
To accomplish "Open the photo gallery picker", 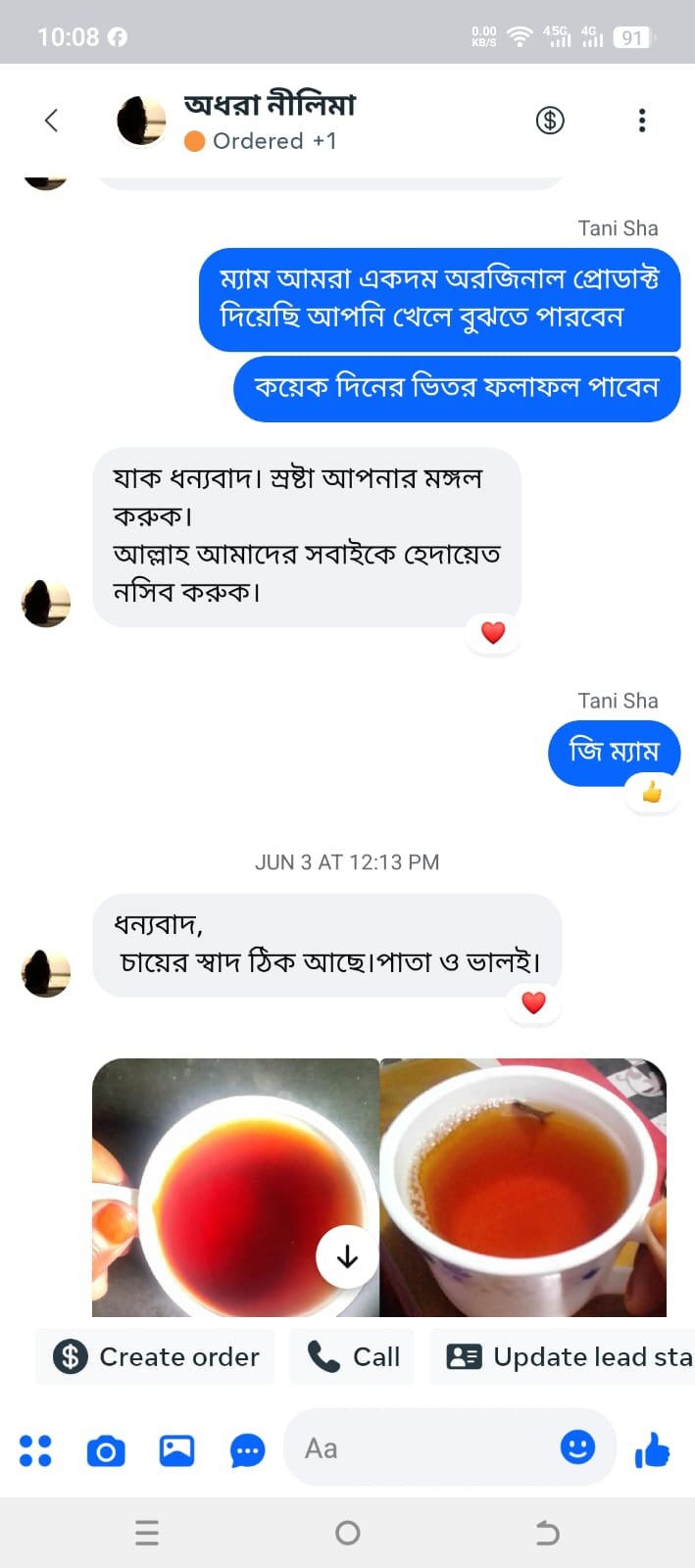I will pyautogui.click(x=176, y=1450).
